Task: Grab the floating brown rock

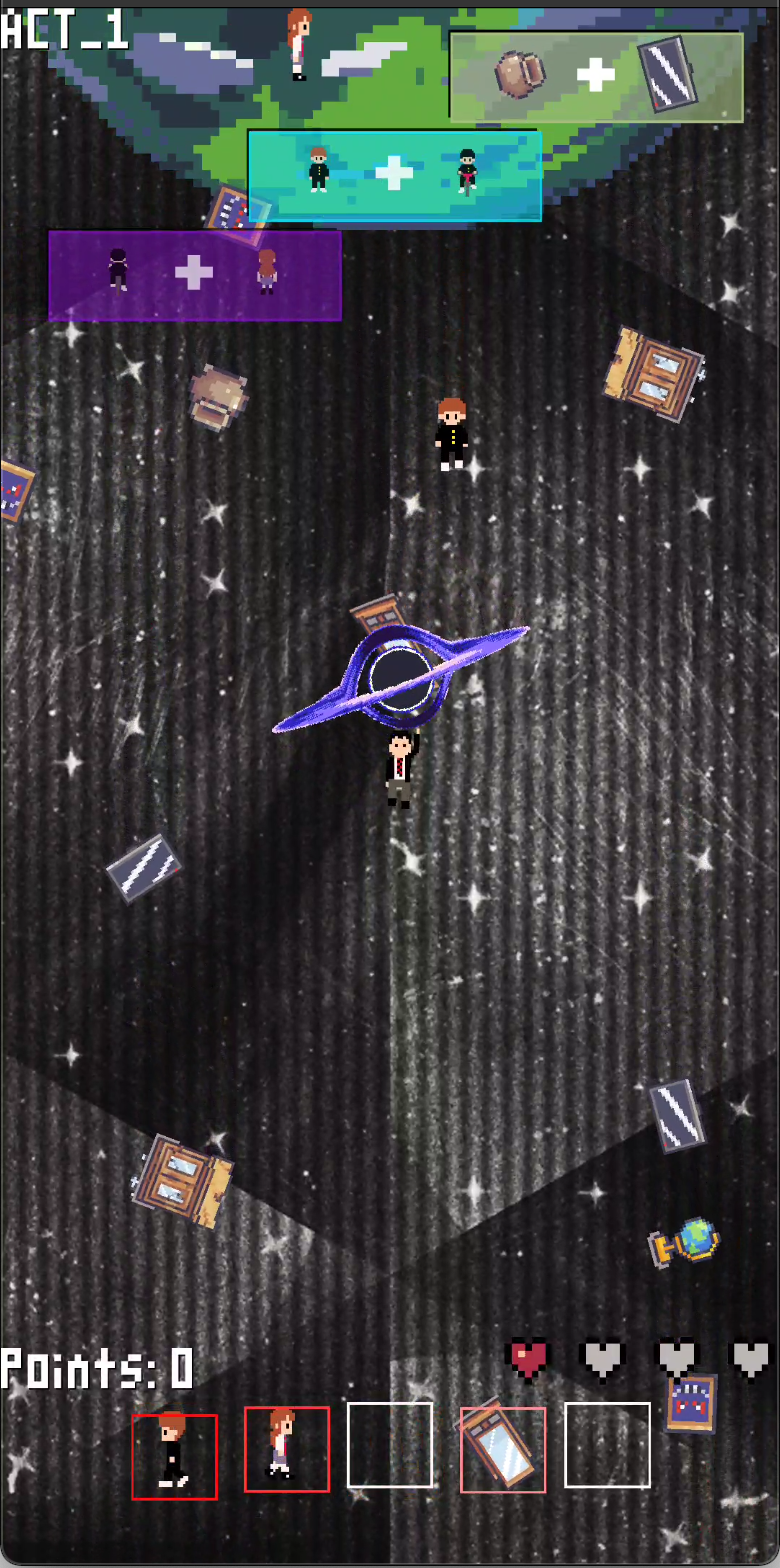Action: click(x=217, y=396)
